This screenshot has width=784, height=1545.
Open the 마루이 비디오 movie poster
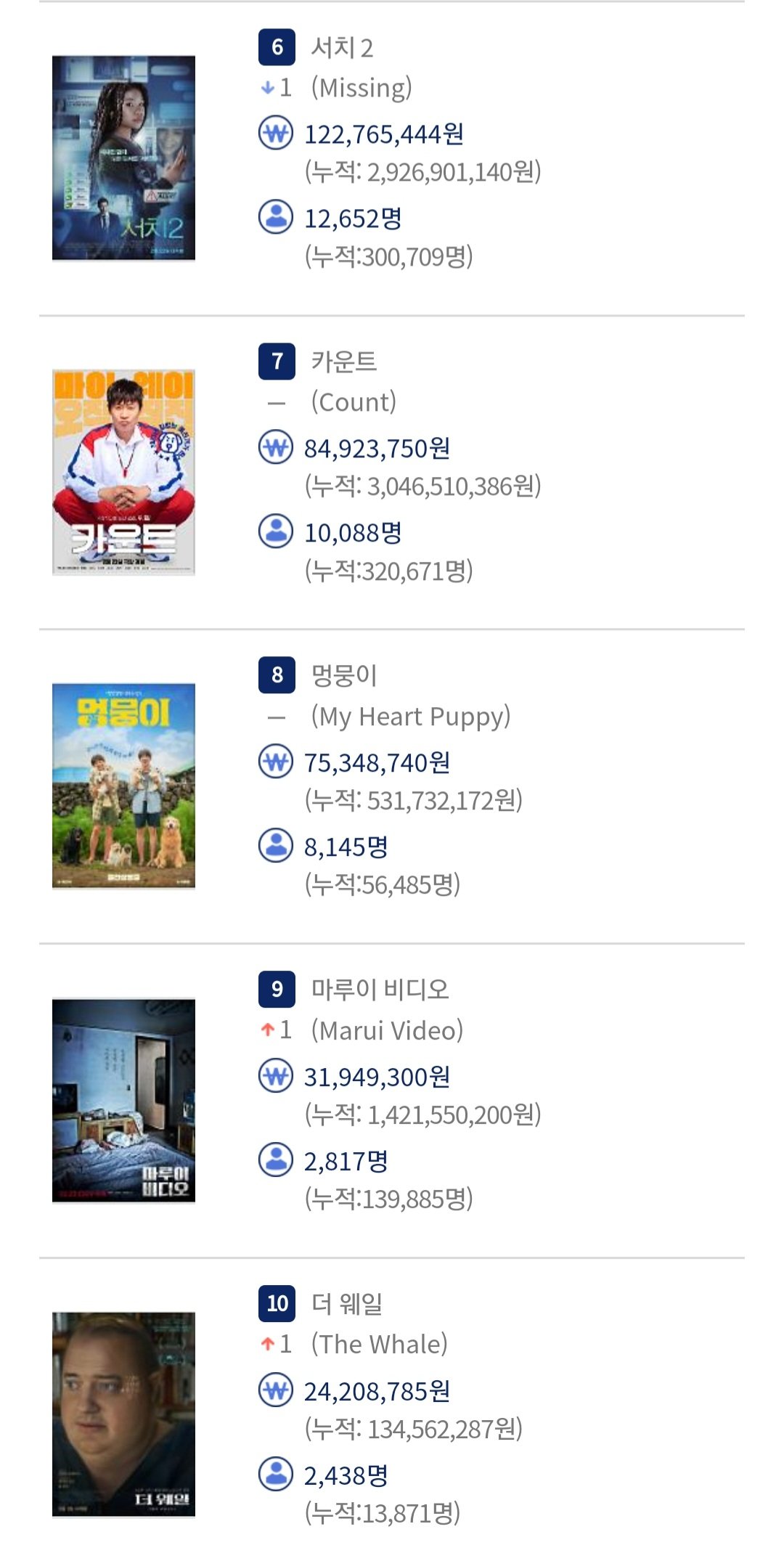point(123,1101)
